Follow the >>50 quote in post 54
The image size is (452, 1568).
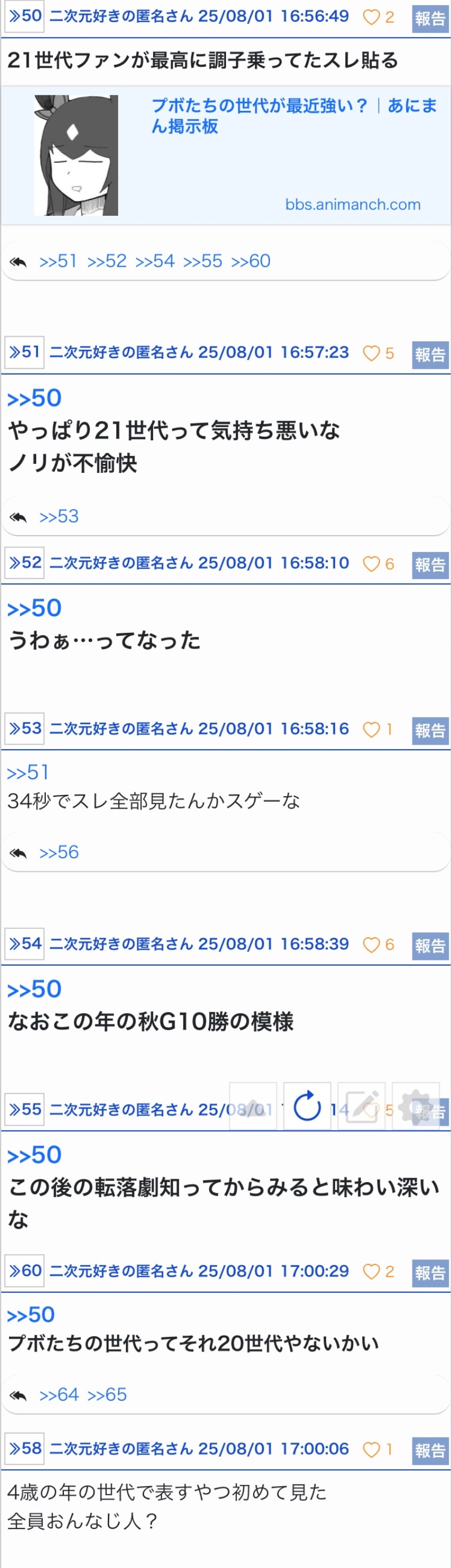pos(34,989)
